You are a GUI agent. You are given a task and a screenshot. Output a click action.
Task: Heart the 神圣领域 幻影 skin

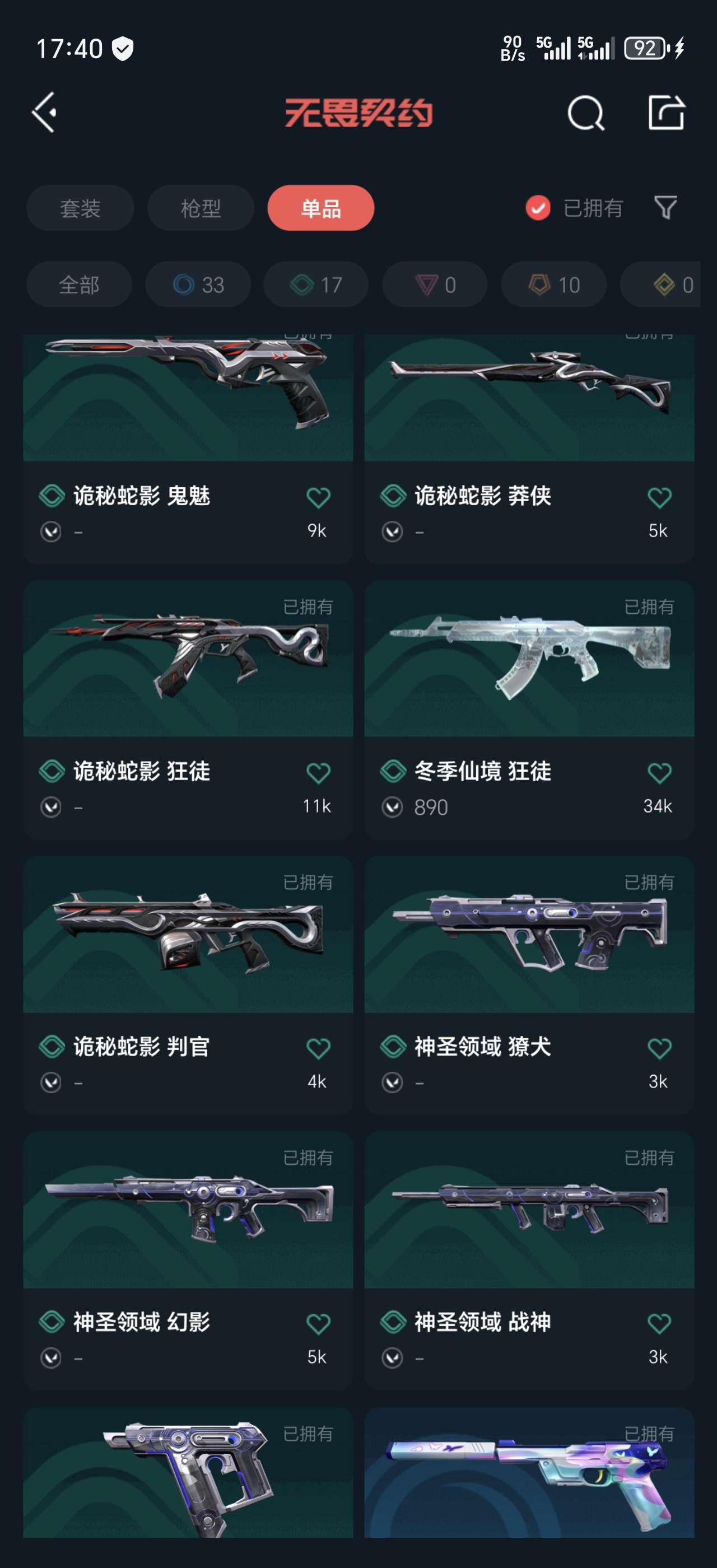318,1324
